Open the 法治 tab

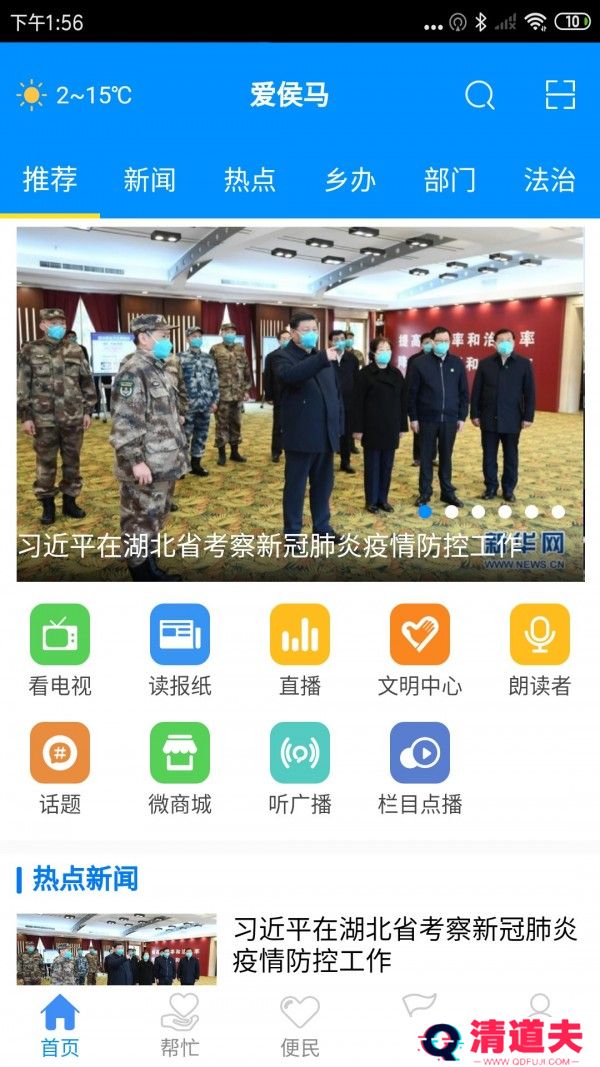[549, 180]
